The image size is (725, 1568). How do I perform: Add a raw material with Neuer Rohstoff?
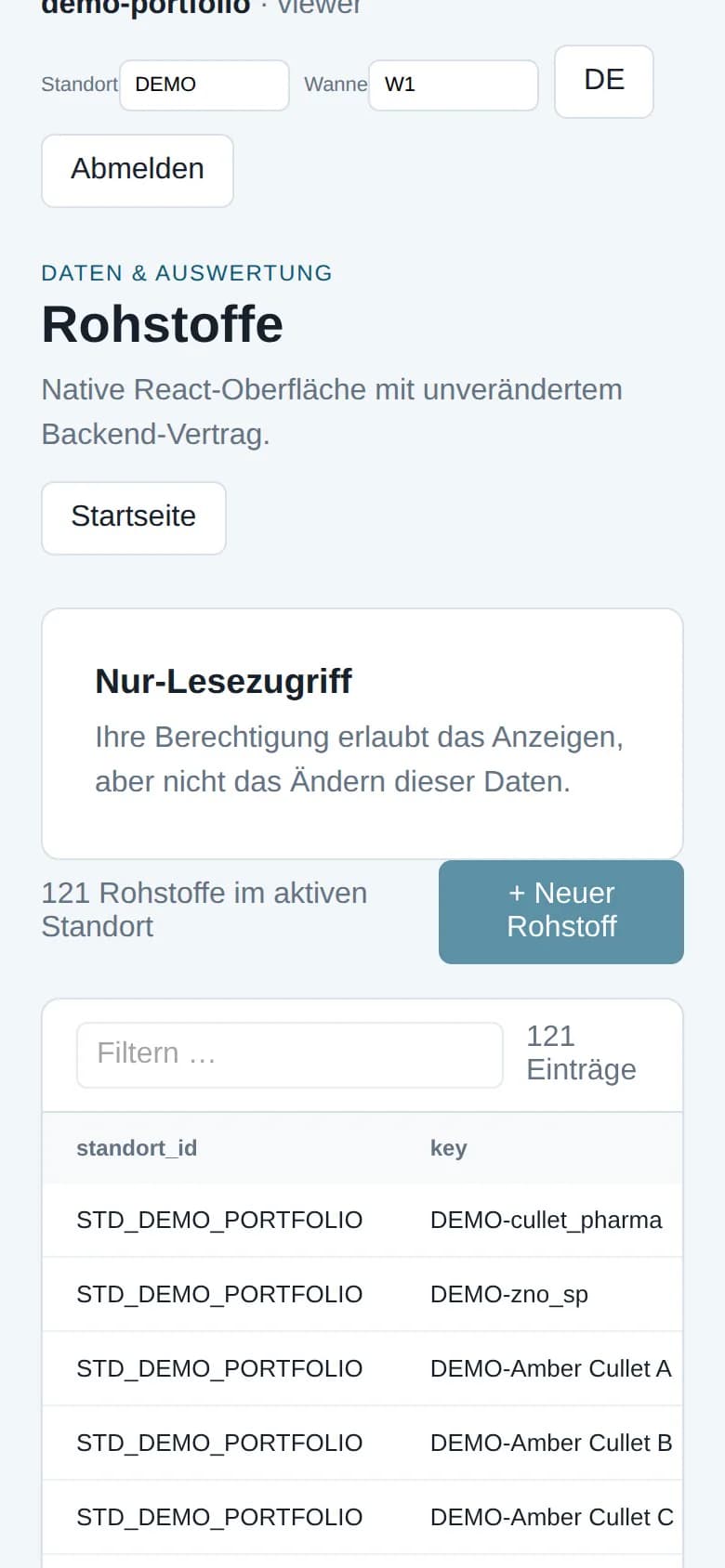[x=561, y=912]
